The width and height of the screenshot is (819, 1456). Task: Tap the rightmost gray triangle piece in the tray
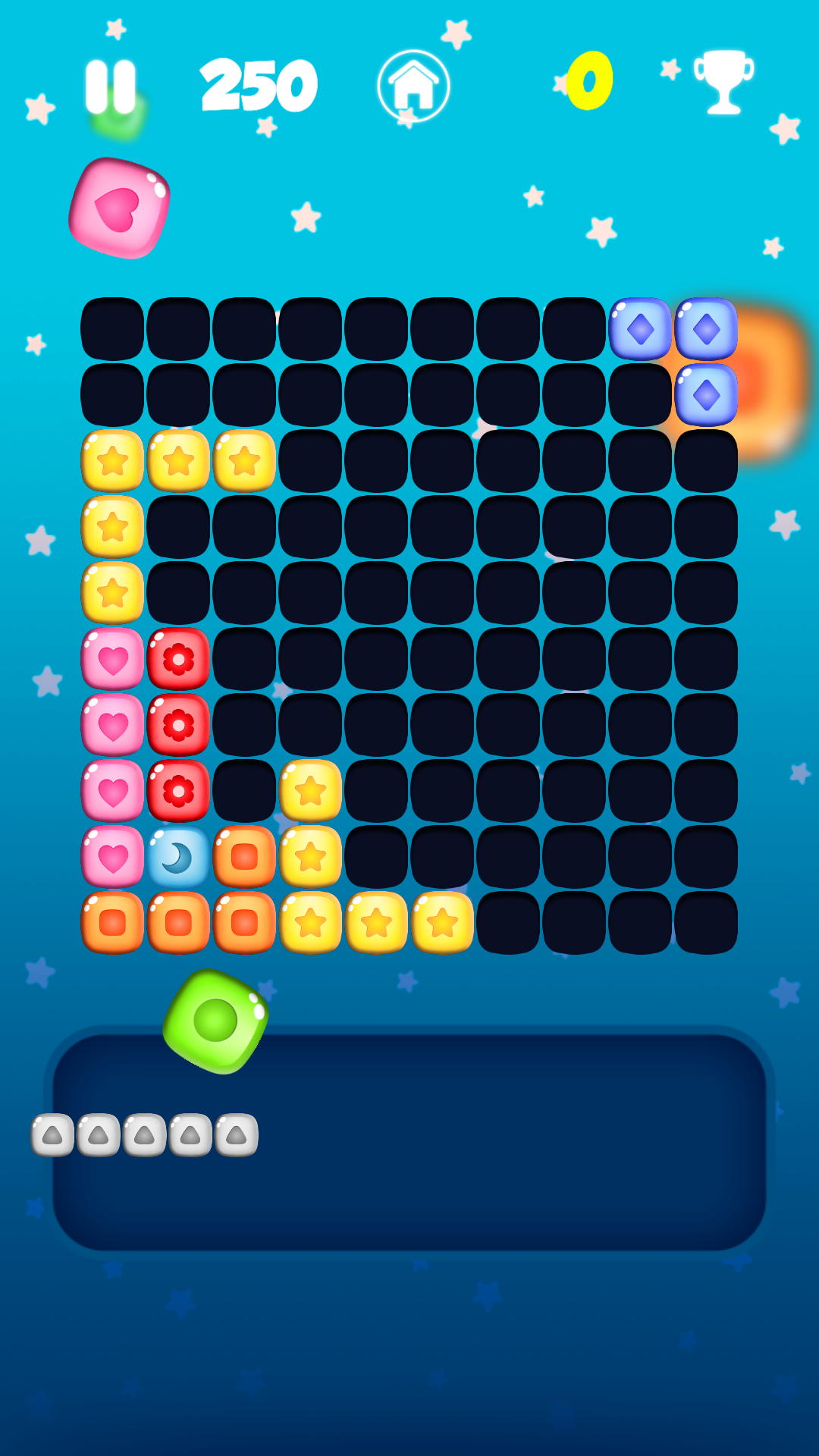coord(236,1133)
